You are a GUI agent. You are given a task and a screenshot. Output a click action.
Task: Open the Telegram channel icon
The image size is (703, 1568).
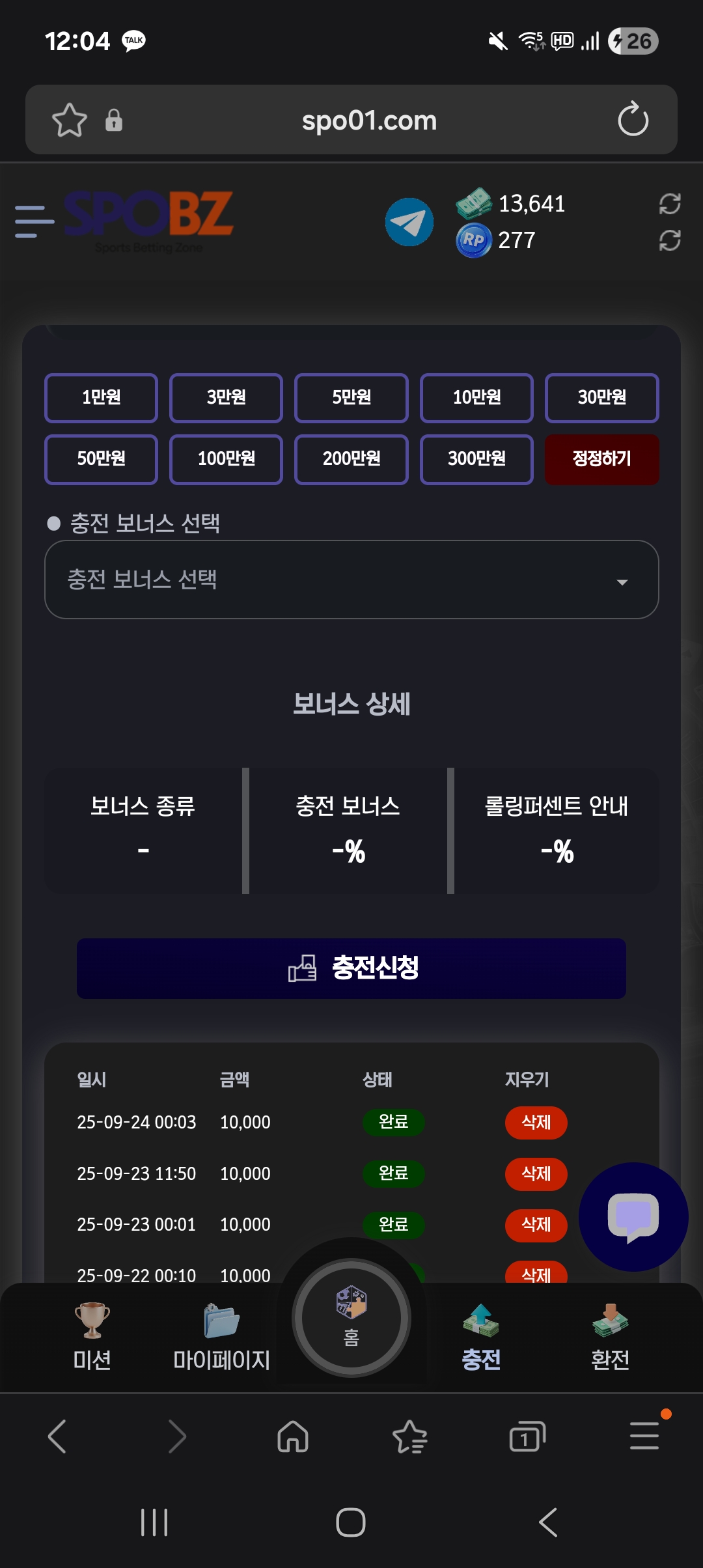tap(409, 222)
